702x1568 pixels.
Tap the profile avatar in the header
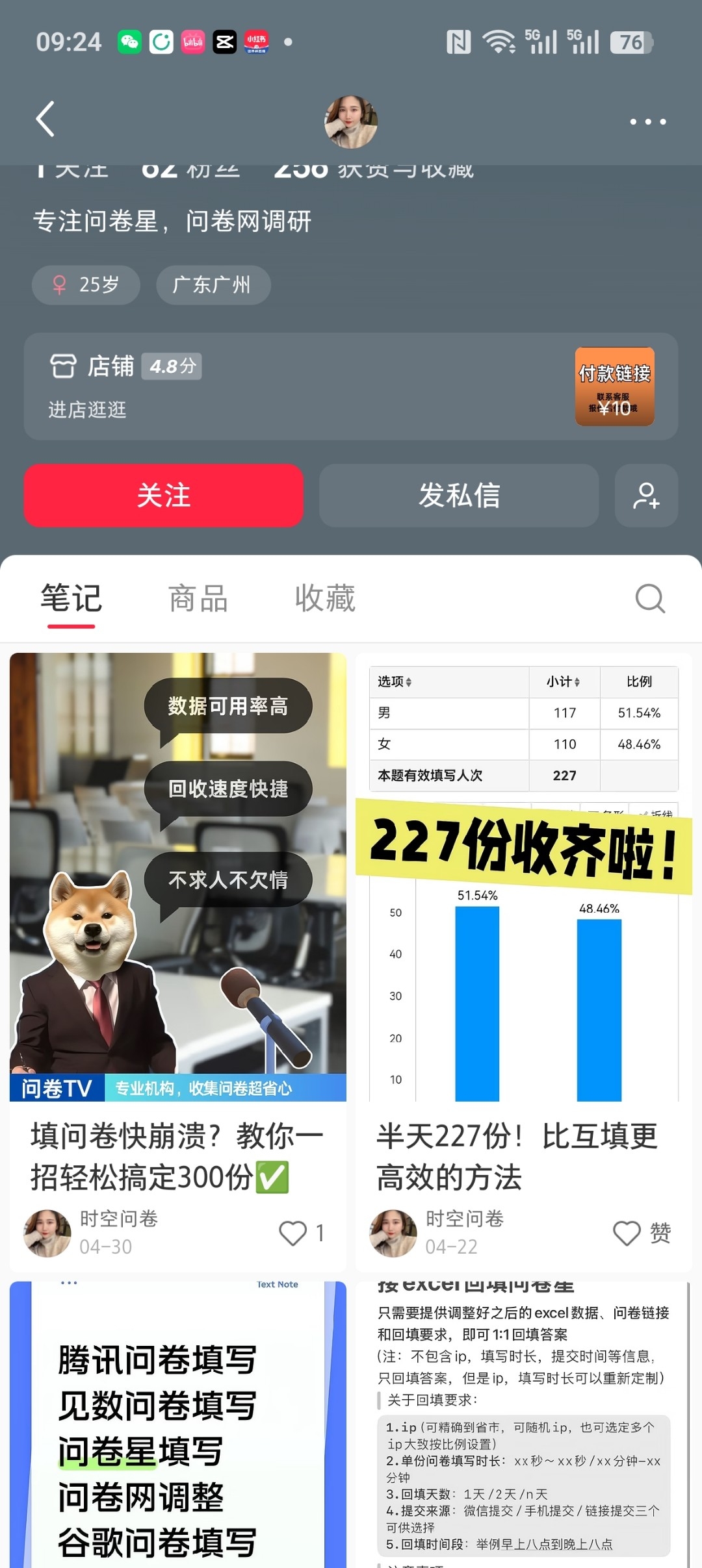(351, 122)
